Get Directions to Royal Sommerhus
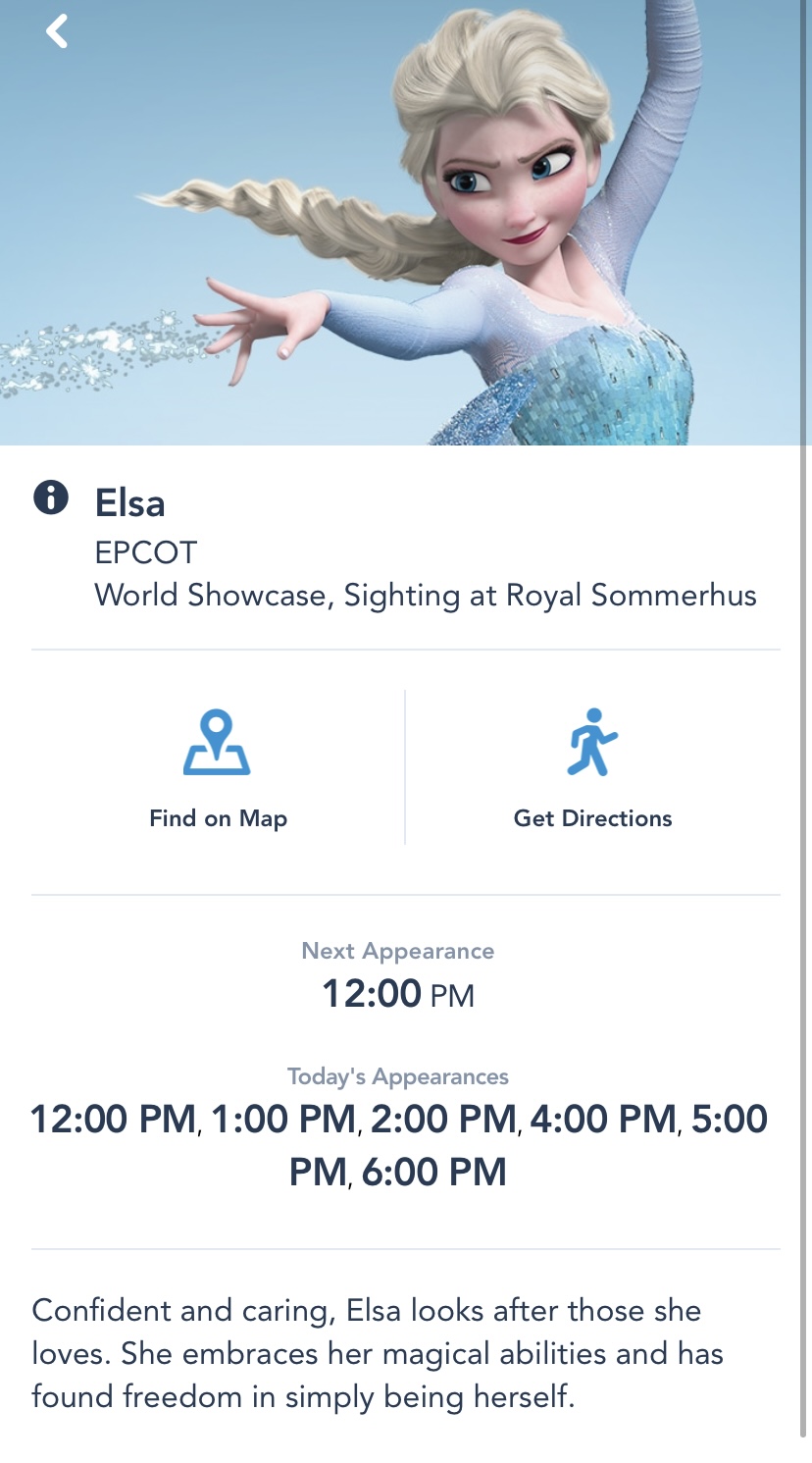Screen dimensions: 812x1463 [593, 769]
